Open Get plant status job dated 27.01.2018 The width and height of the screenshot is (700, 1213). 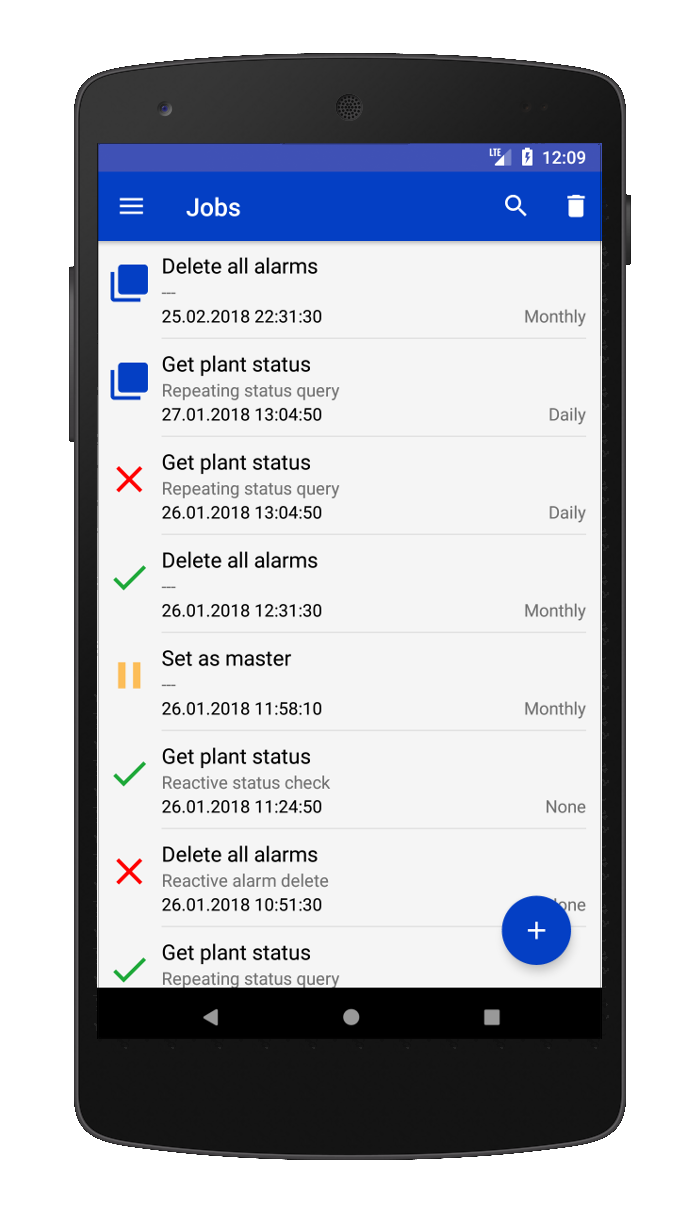(348, 388)
